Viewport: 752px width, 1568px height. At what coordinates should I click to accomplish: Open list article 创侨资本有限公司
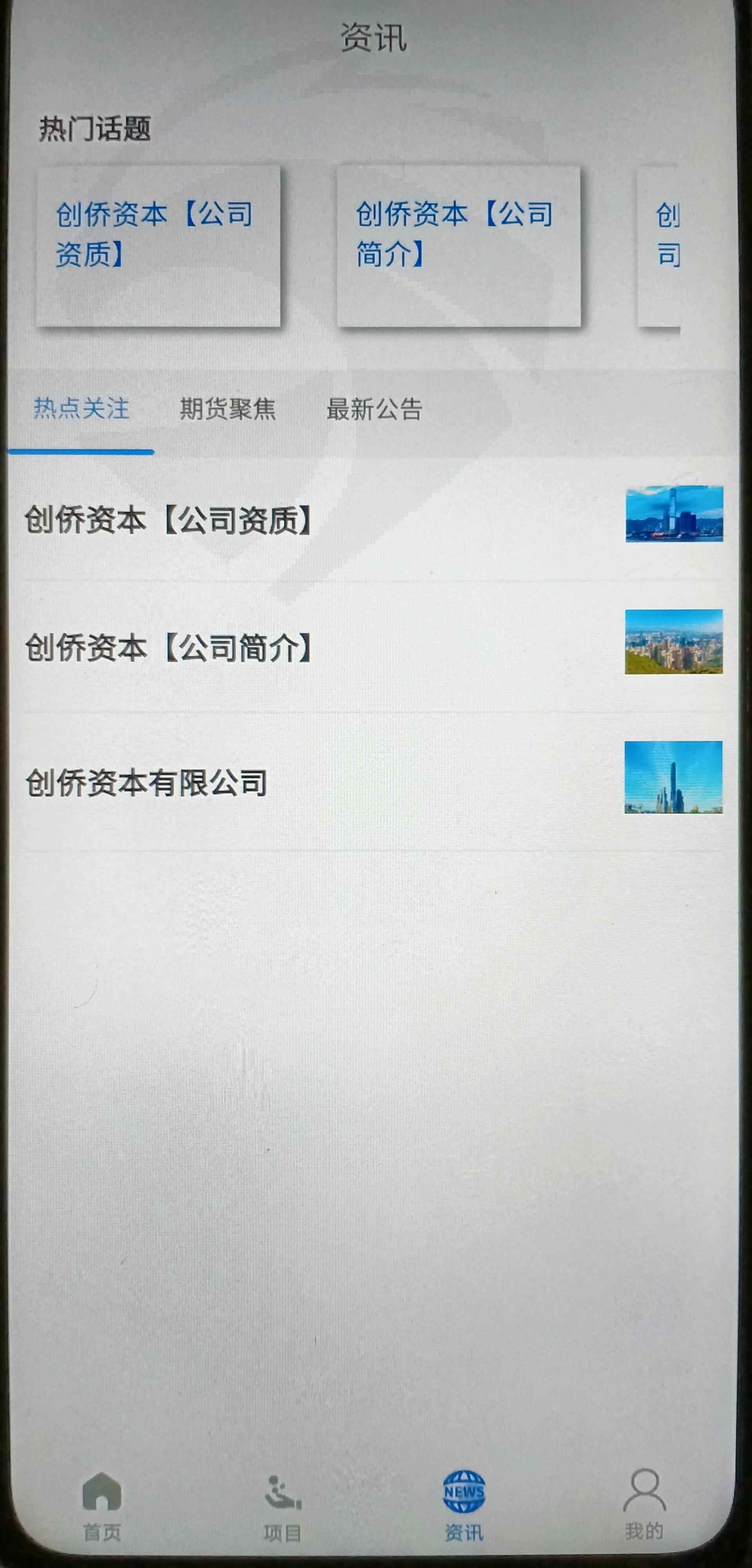point(374,781)
